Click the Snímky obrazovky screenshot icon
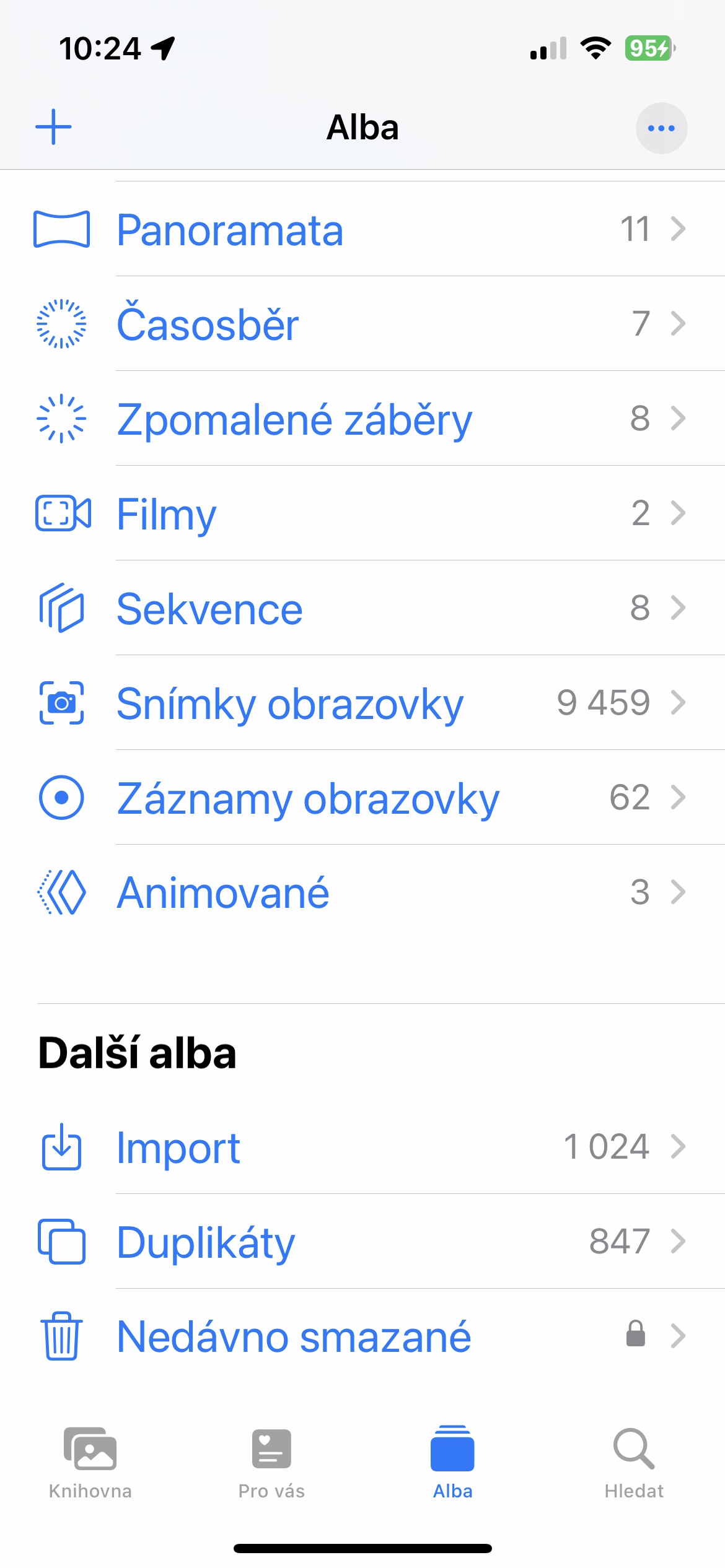This screenshot has width=725, height=1568. click(x=62, y=703)
